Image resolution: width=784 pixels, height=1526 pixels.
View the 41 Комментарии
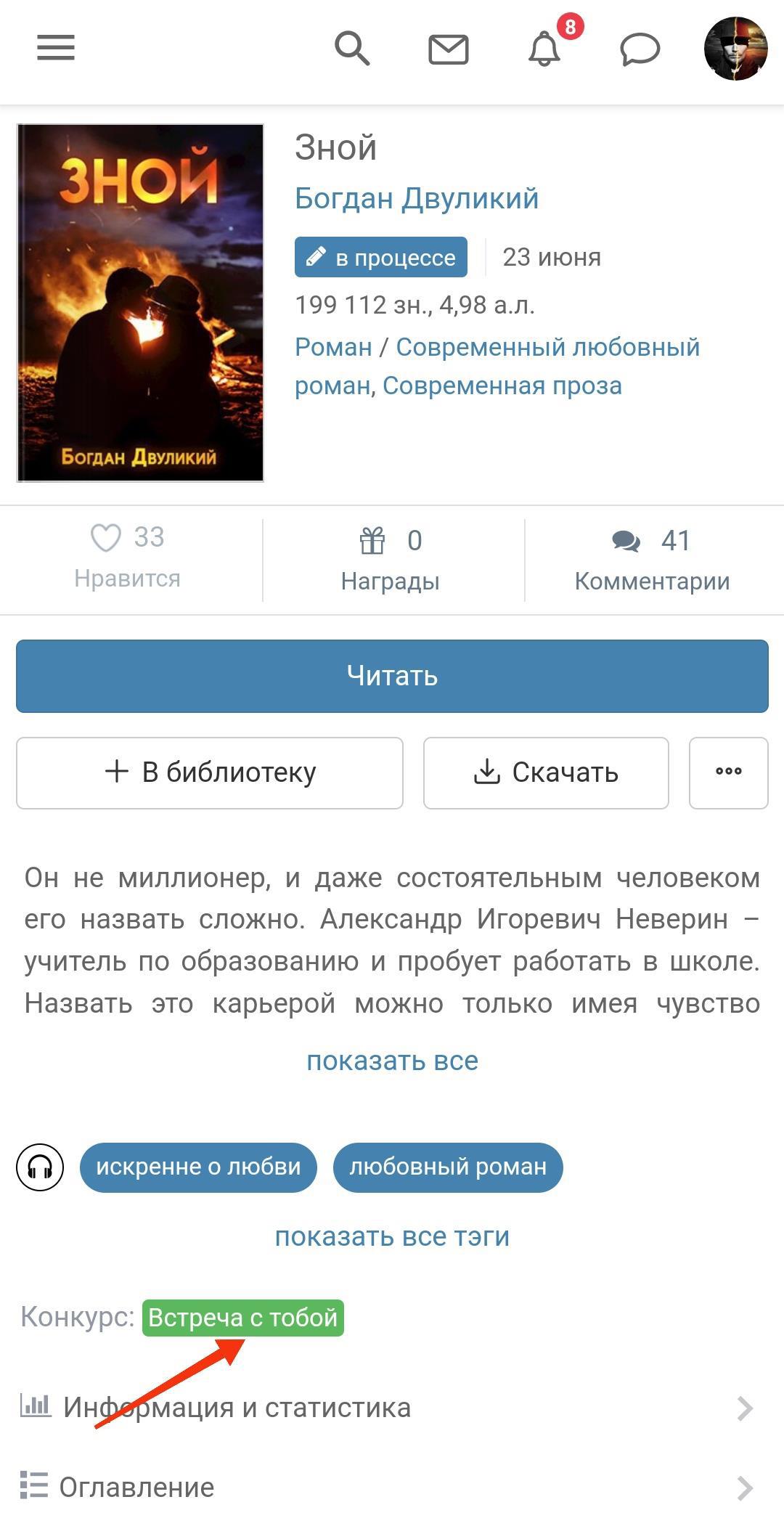[x=652, y=559]
